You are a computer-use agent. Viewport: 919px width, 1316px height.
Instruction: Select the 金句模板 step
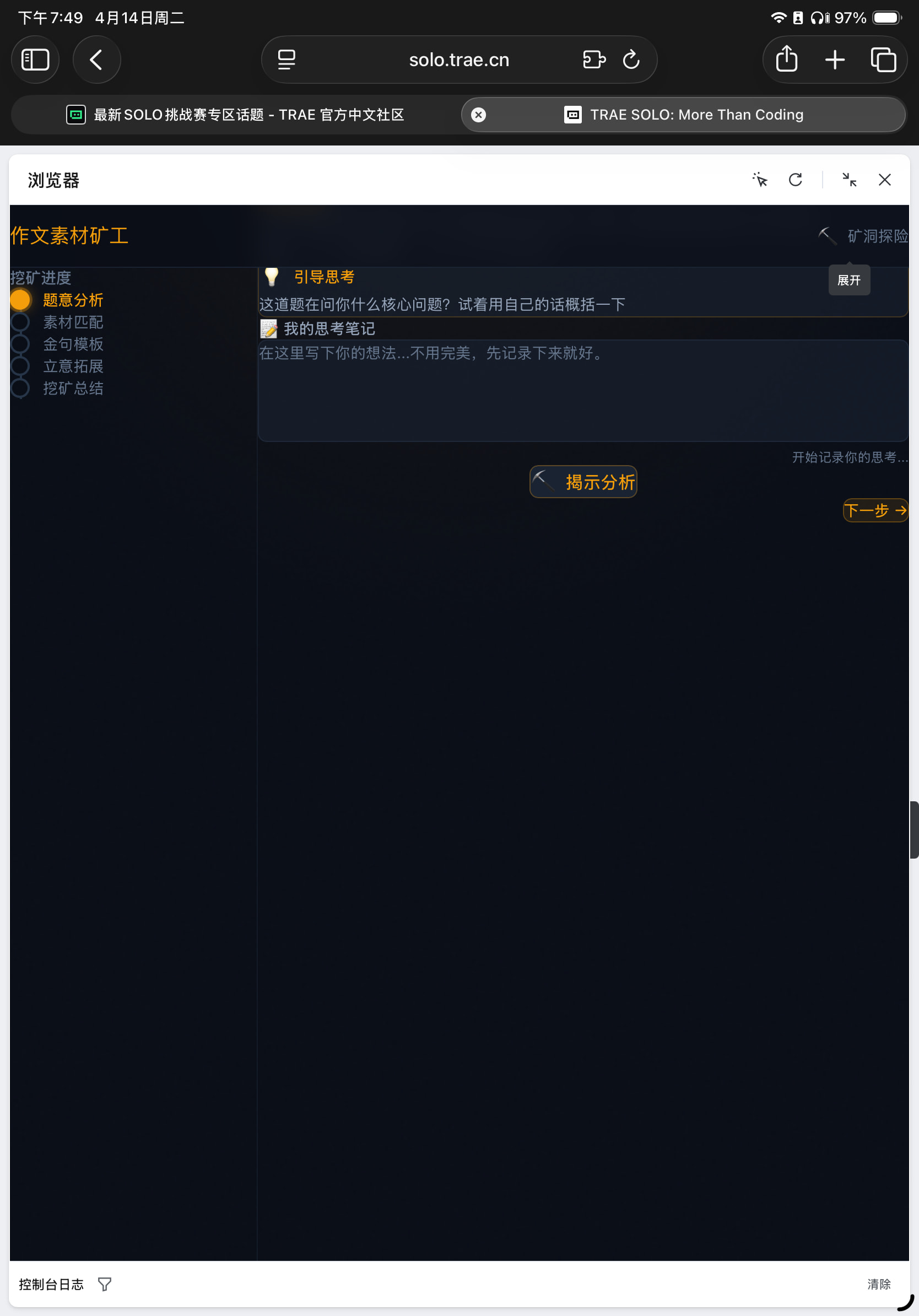point(73,344)
